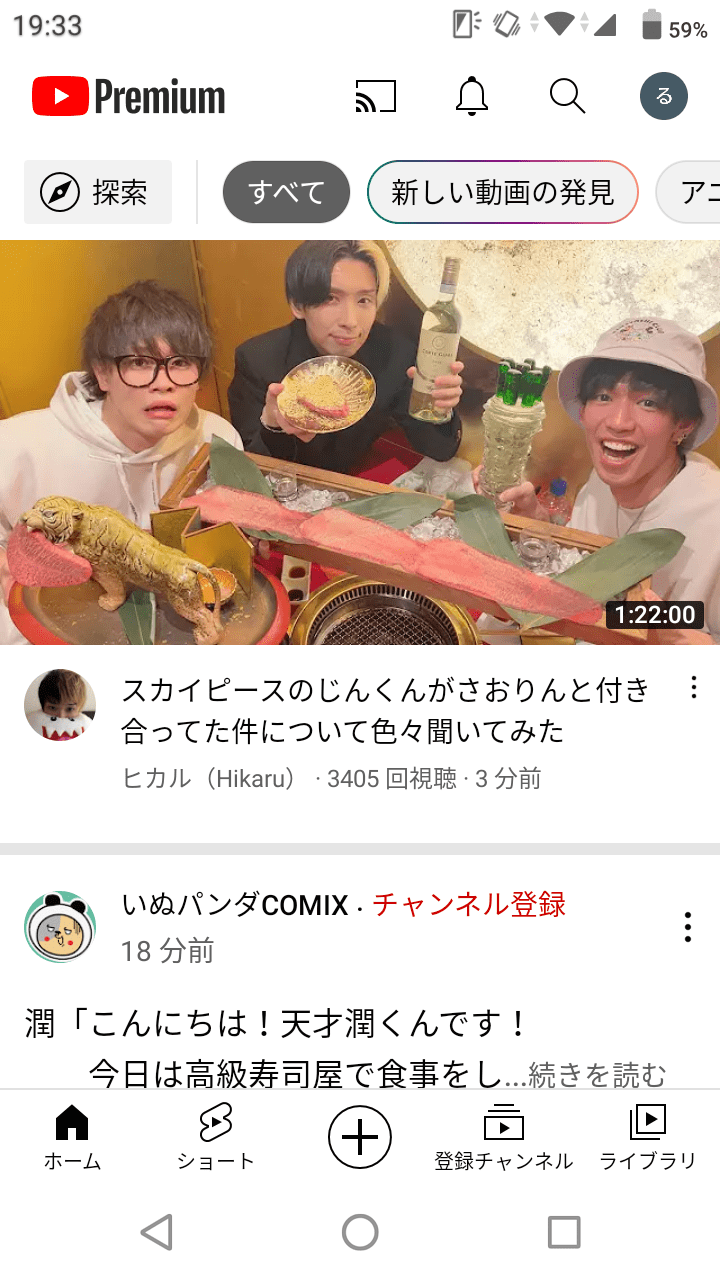Switch to the ライブラリ tab
This screenshot has height=1280, width=720.
click(x=647, y=1137)
